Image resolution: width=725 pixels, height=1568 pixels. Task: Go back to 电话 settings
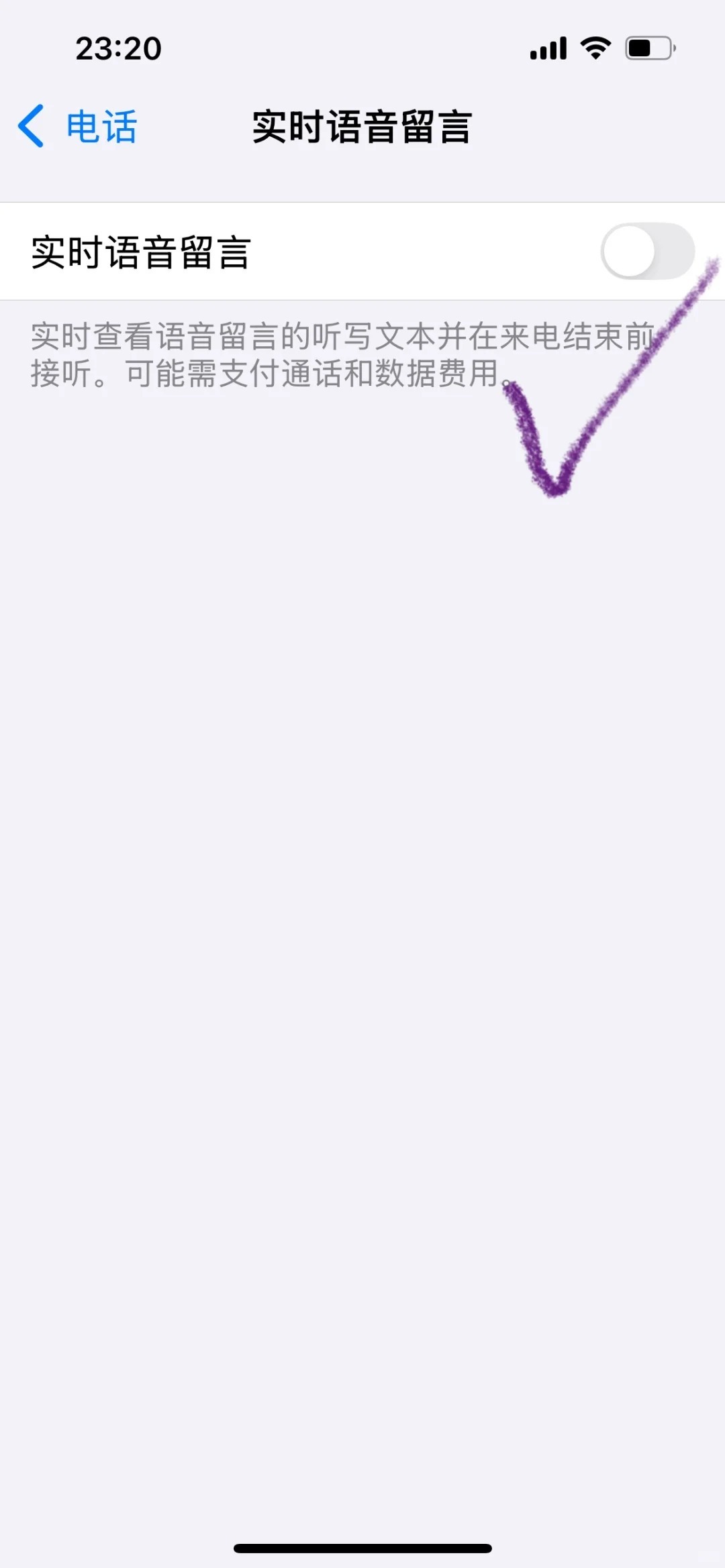click(x=78, y=127)
